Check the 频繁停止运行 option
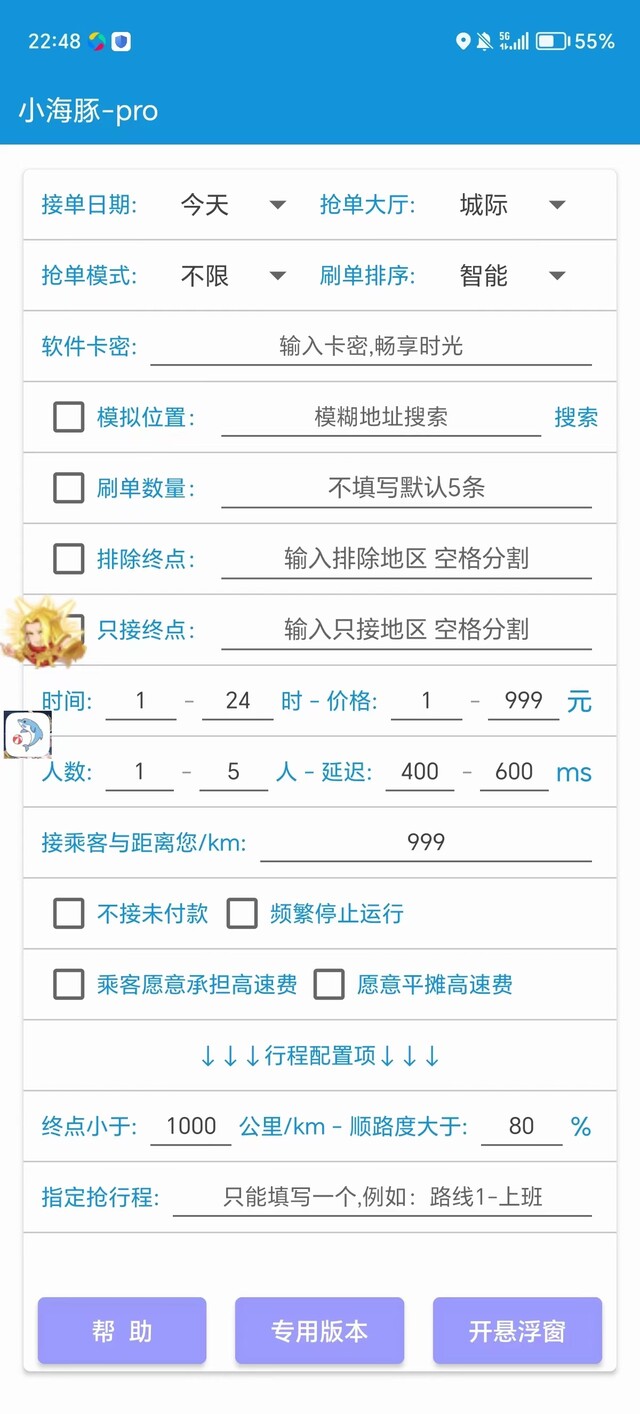Image resolution: width=640 pixels, height=1414 pixels. point(242,913)
